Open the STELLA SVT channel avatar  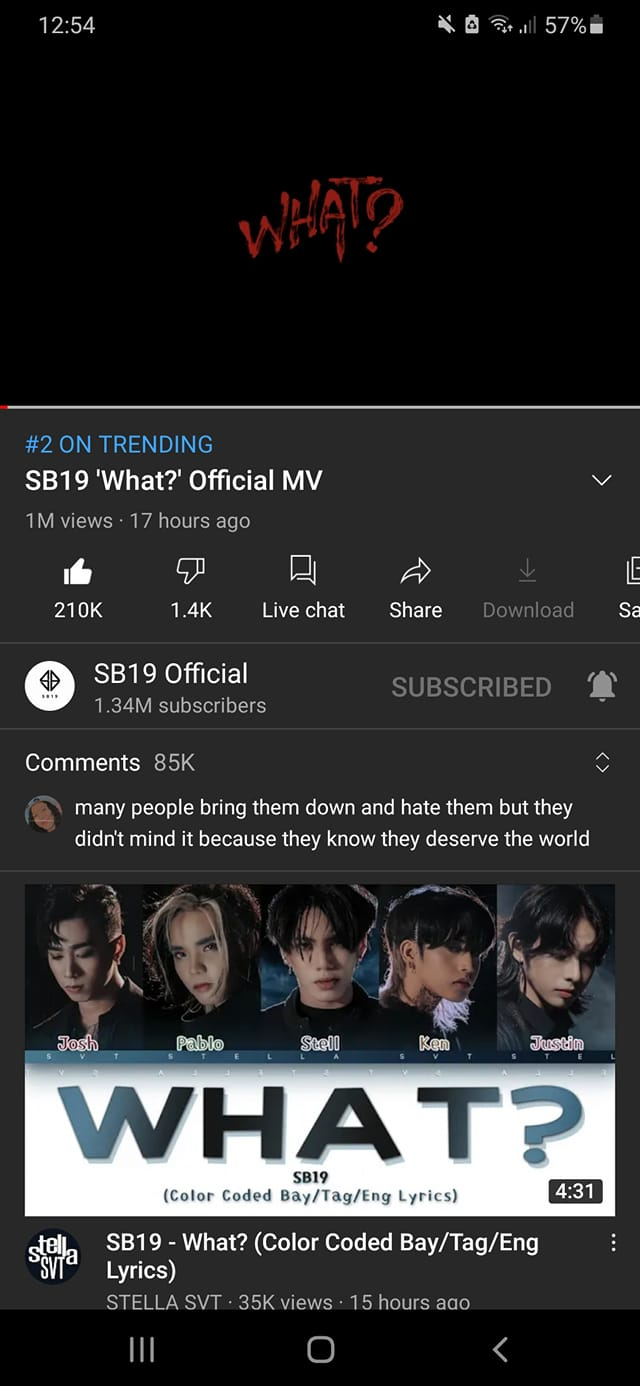(x=53, y=1256)
